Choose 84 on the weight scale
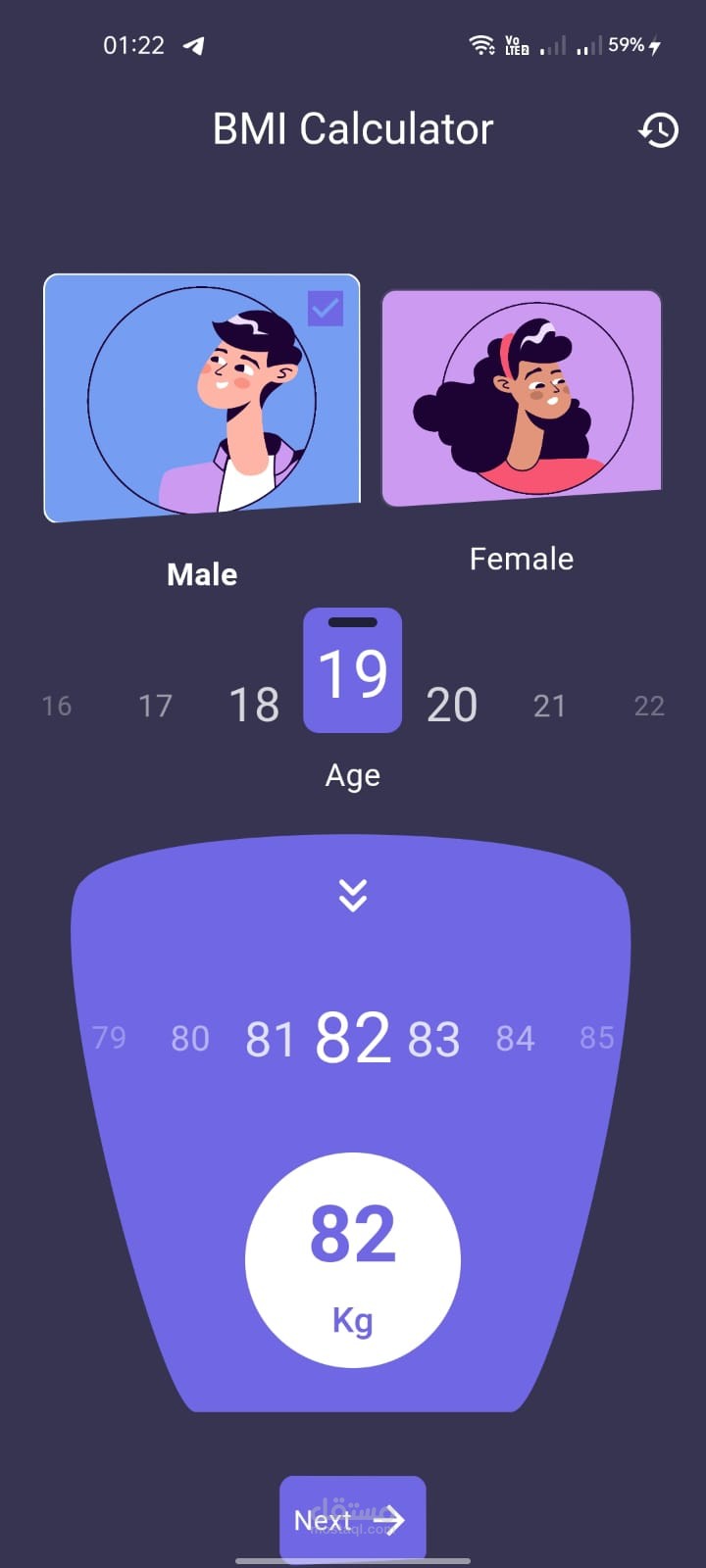Screen dimensions: 706x1568 coord(516,1039)
